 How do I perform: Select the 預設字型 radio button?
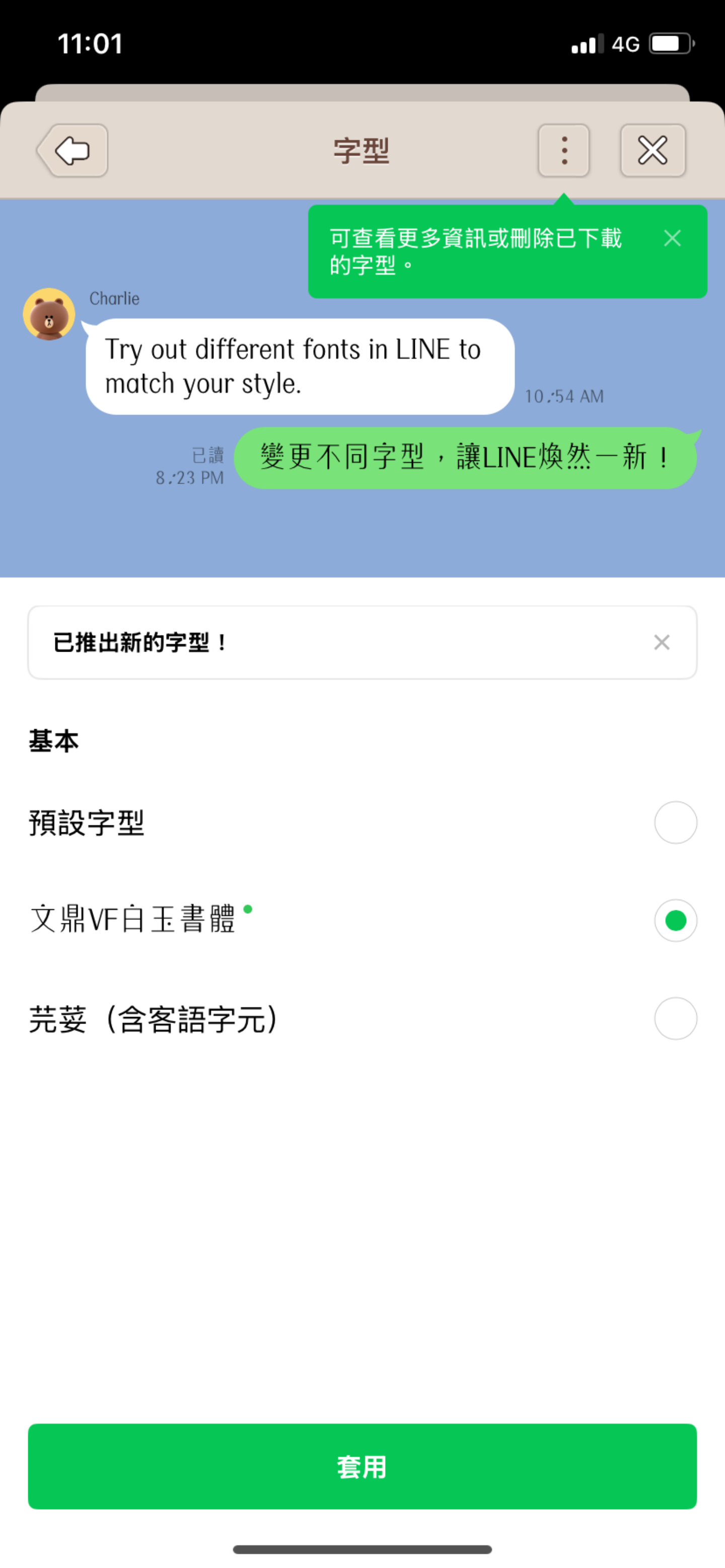pyautogui.click(x=675, y=822)
